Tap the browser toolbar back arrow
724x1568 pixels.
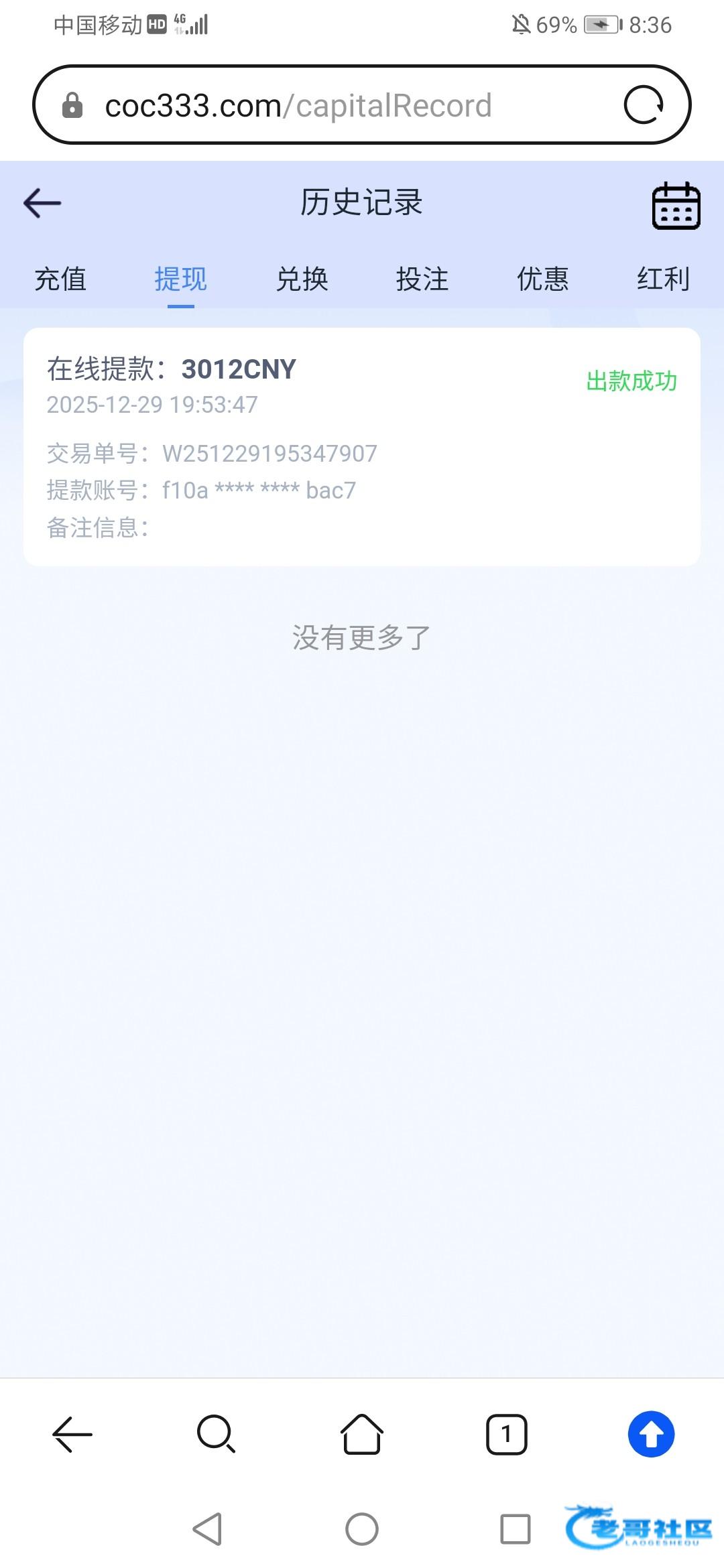coord(72,1435)
